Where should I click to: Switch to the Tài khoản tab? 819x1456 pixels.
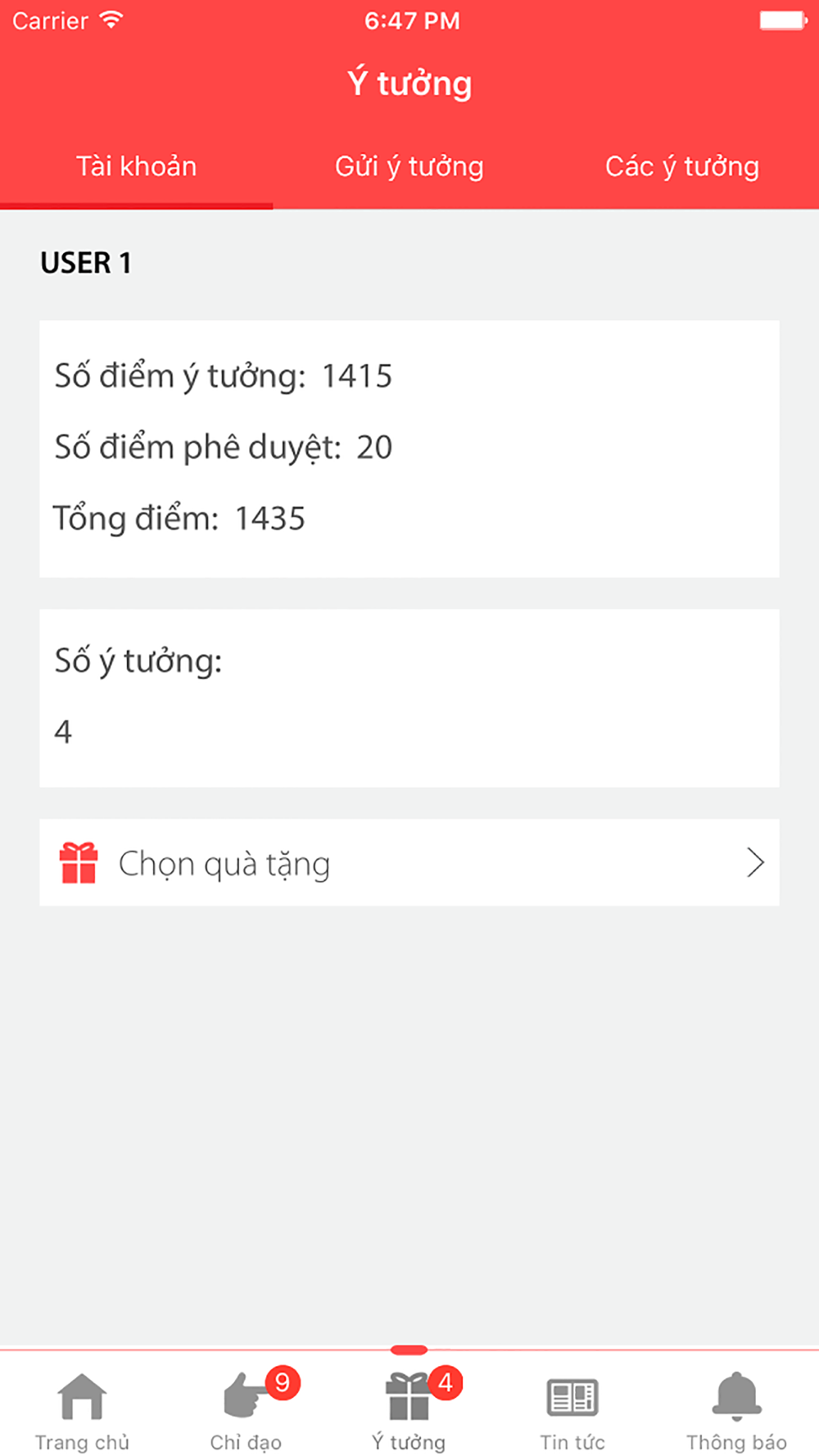pyautogui.click(x=136, y=167)
